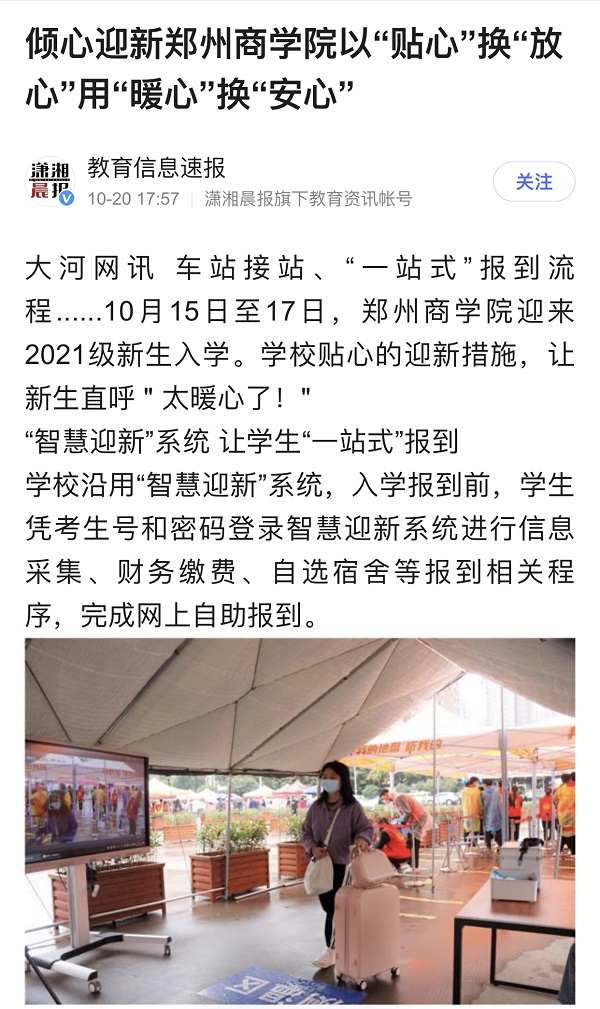Open the 教育信息速报 account name

[156, 167]
